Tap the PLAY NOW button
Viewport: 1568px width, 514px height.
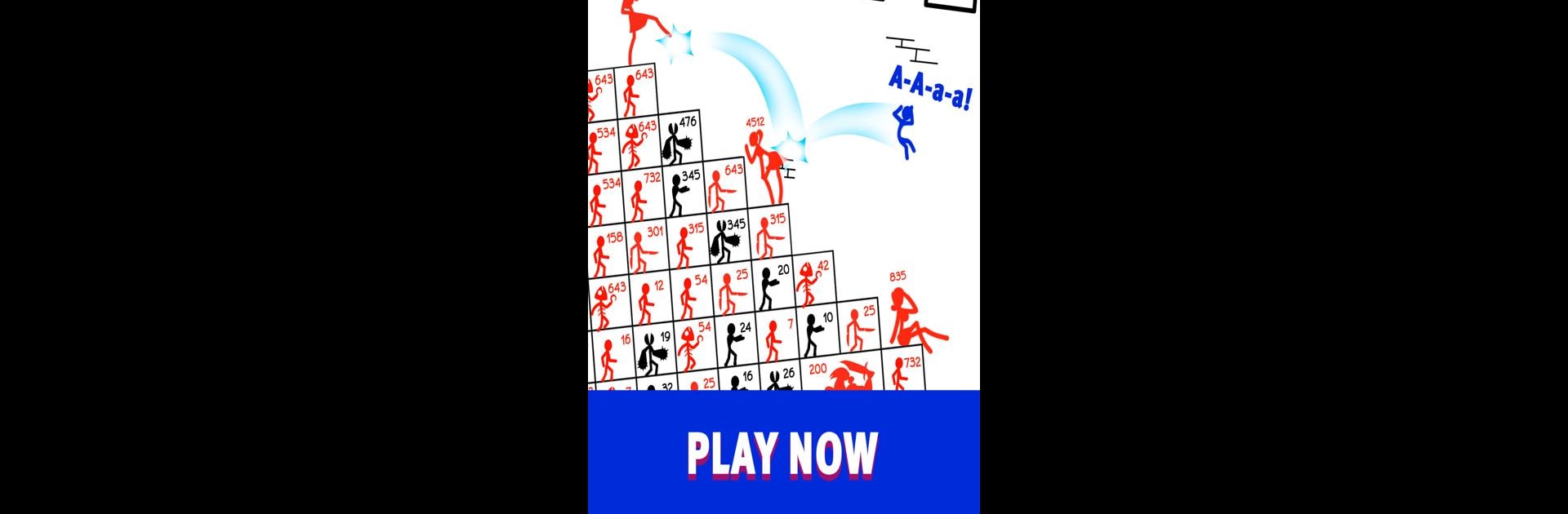point(782,453)
